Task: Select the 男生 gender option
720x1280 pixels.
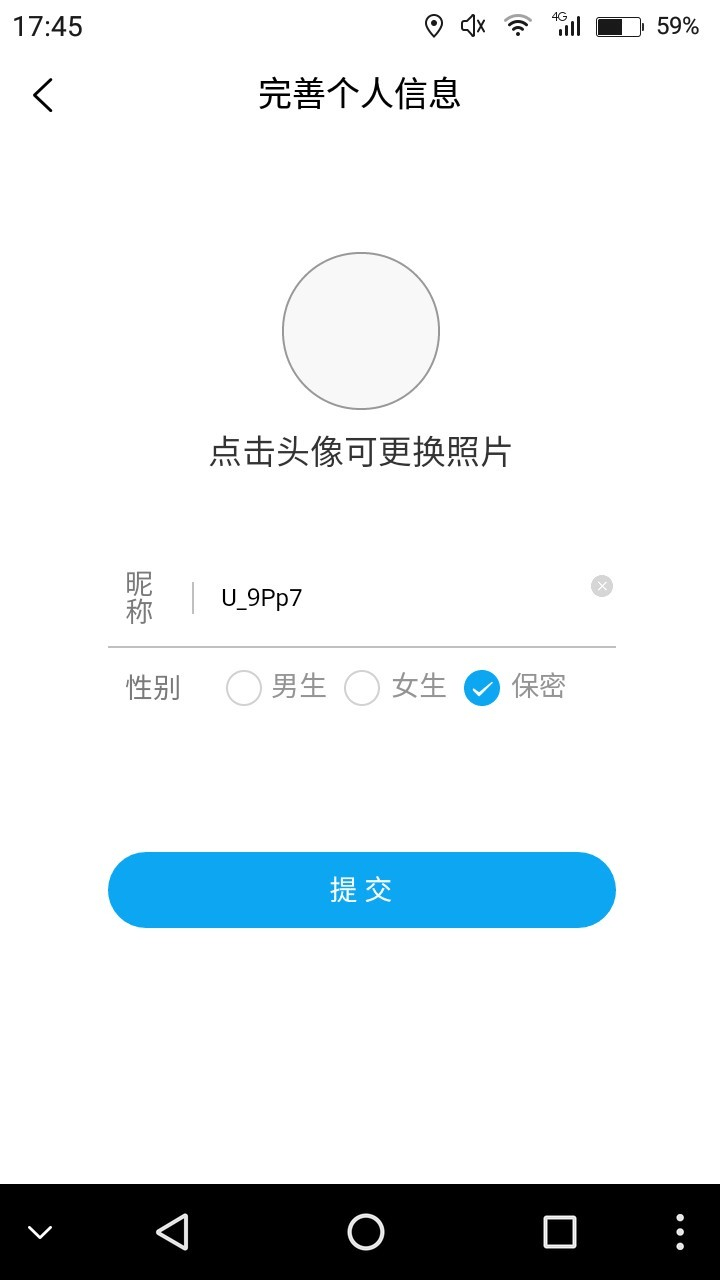Action: click(243, 688)
